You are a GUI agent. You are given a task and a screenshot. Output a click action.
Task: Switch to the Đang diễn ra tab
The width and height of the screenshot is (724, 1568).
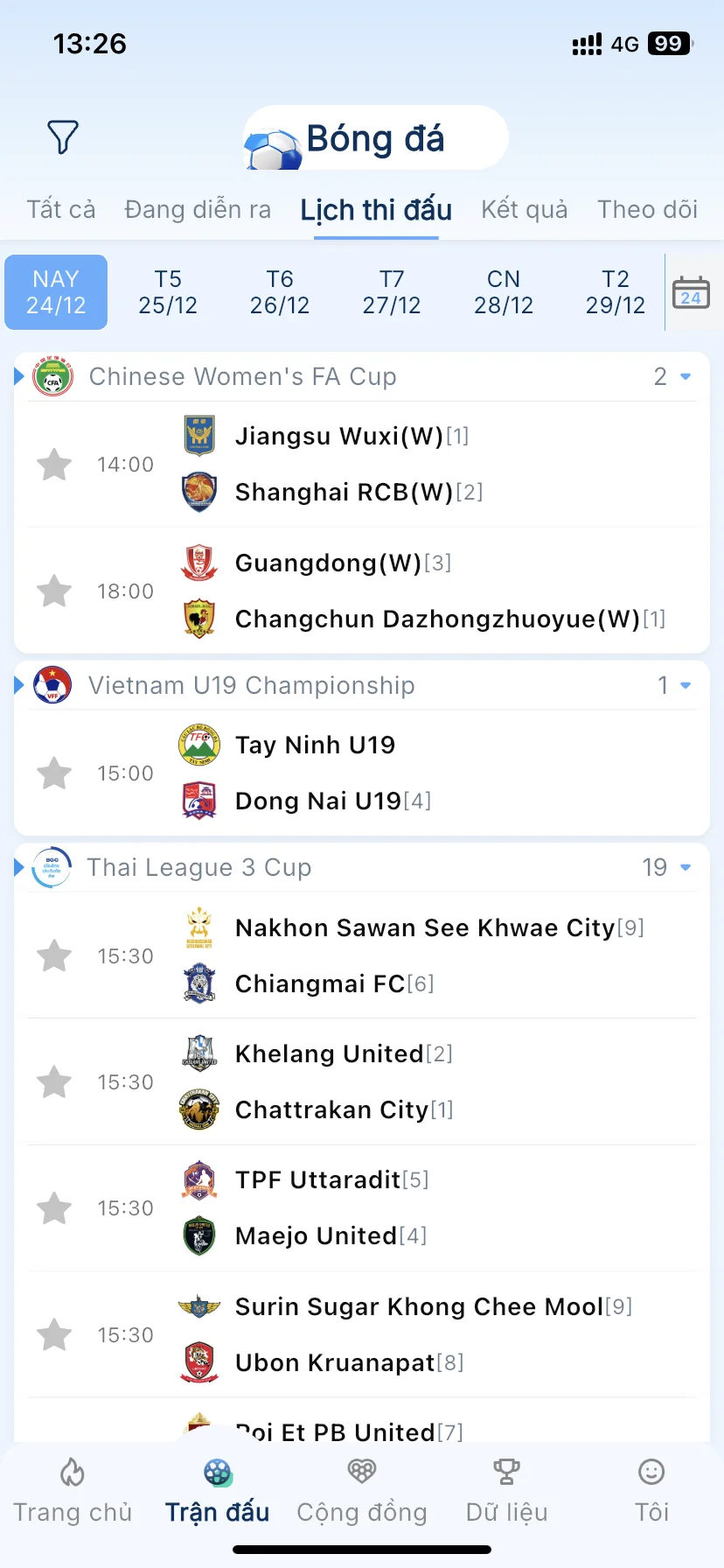click(x=198, y=210)
